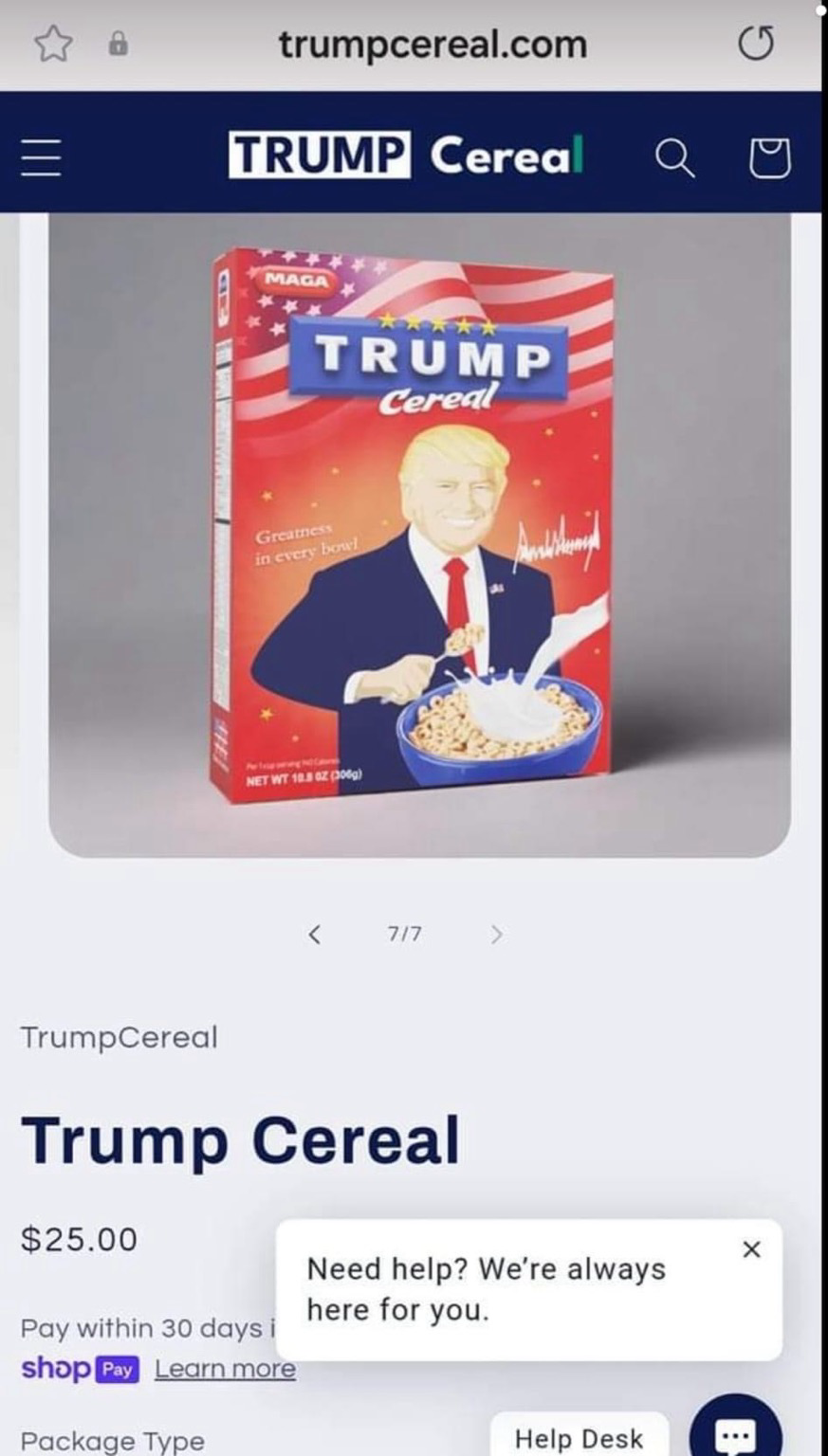Go to the Trump Cereal home logo
Viewport: 828px width, 1456px height.
406,155
